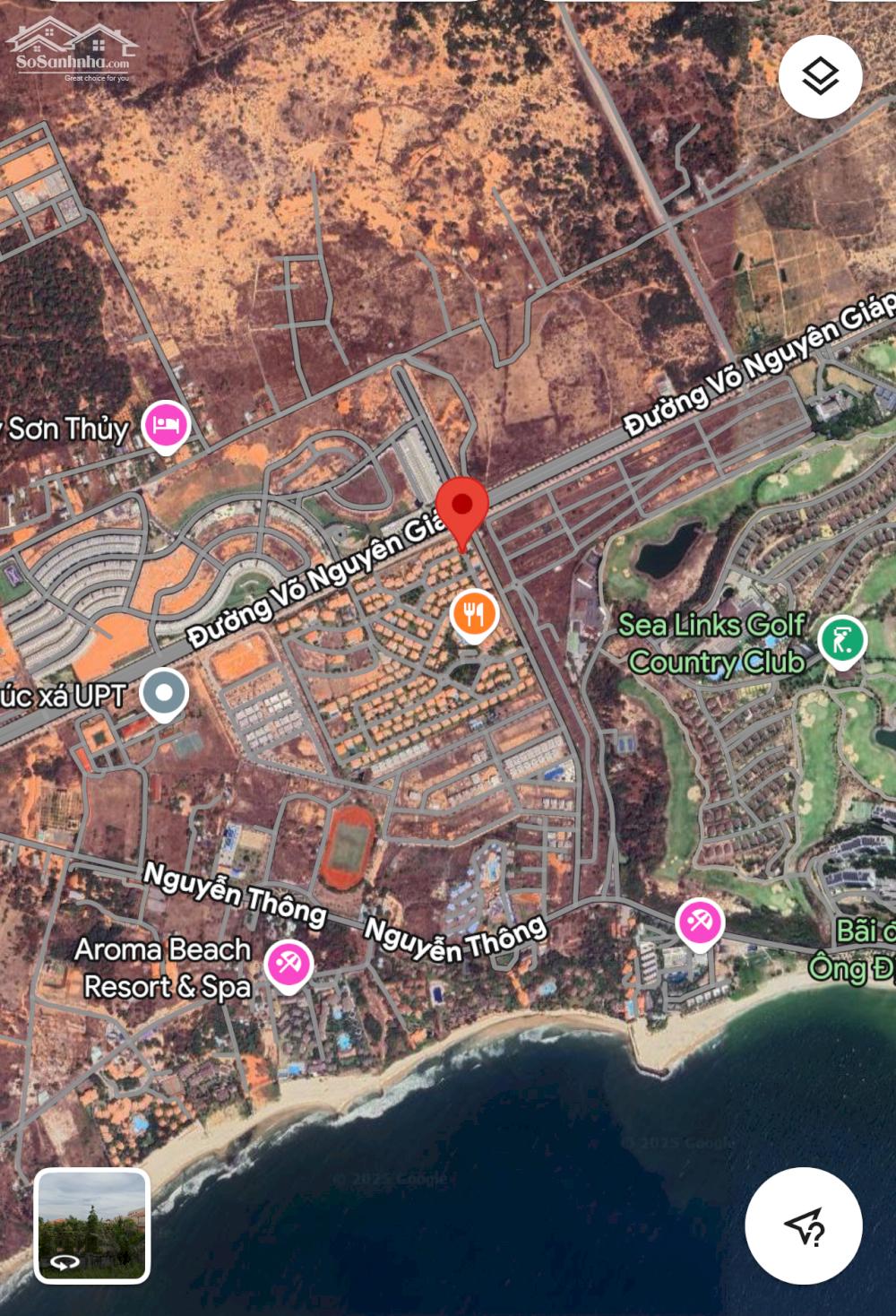Select the red dropped pin

(462, 508)
